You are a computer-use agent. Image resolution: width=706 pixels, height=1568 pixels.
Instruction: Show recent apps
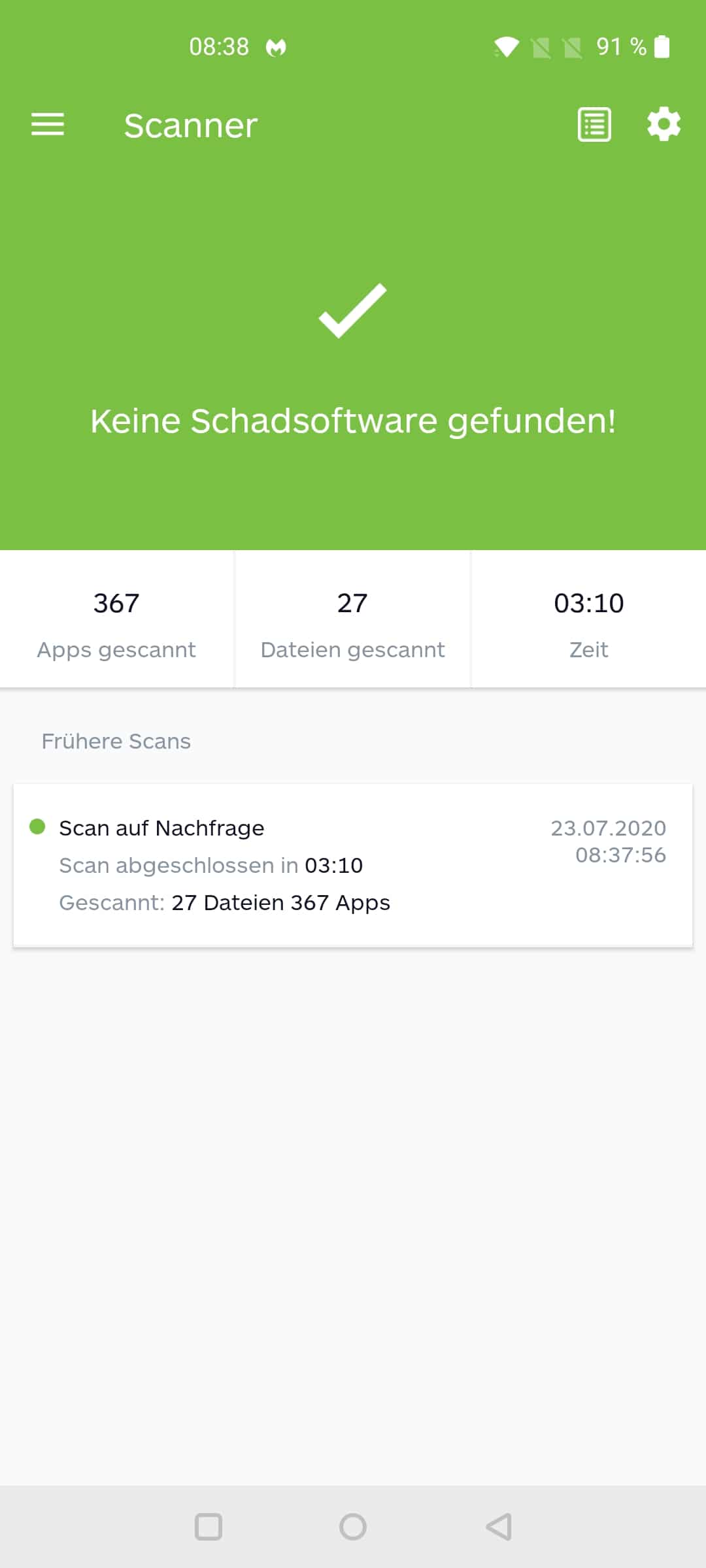coord(209,1527)
